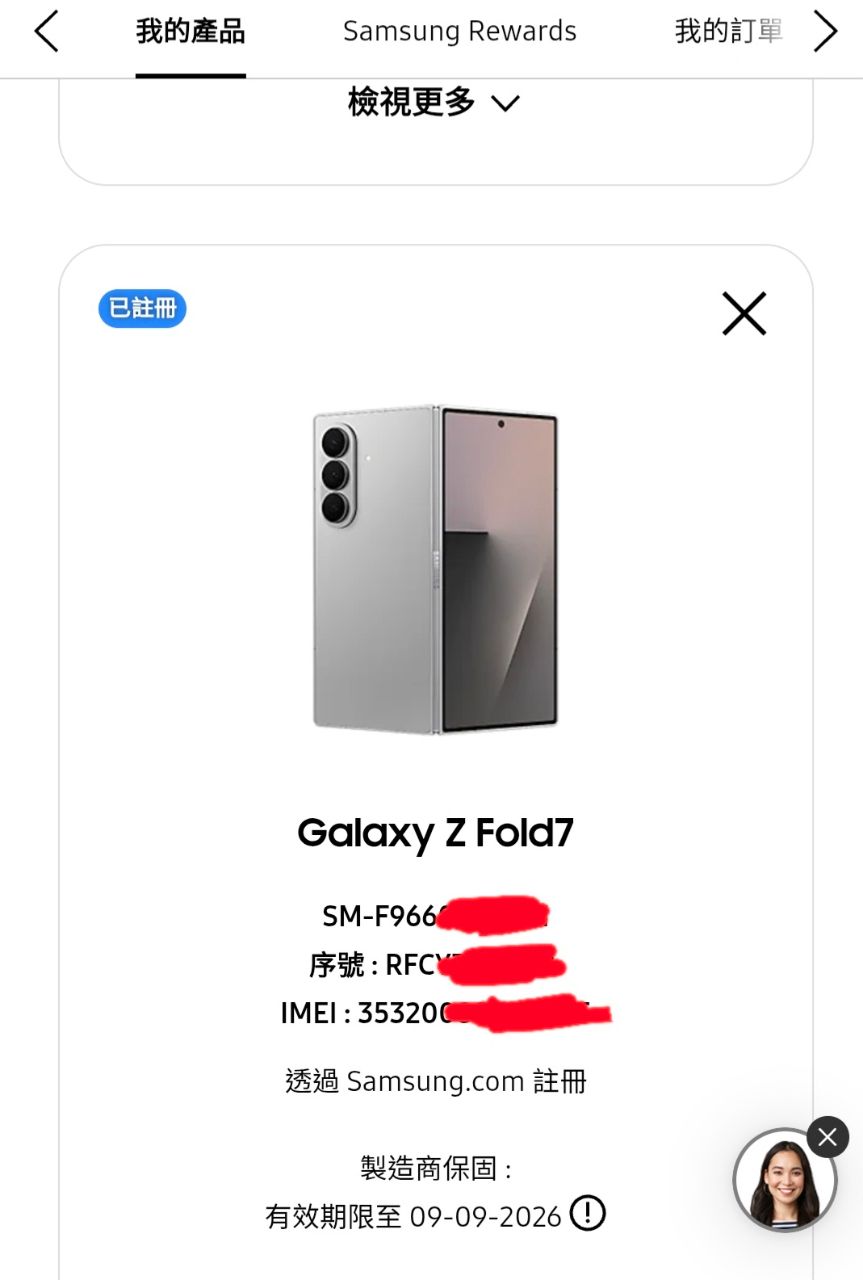863x1280 pixels.
Task: Open the 我的訂單 tab
Action: (727, 32)
